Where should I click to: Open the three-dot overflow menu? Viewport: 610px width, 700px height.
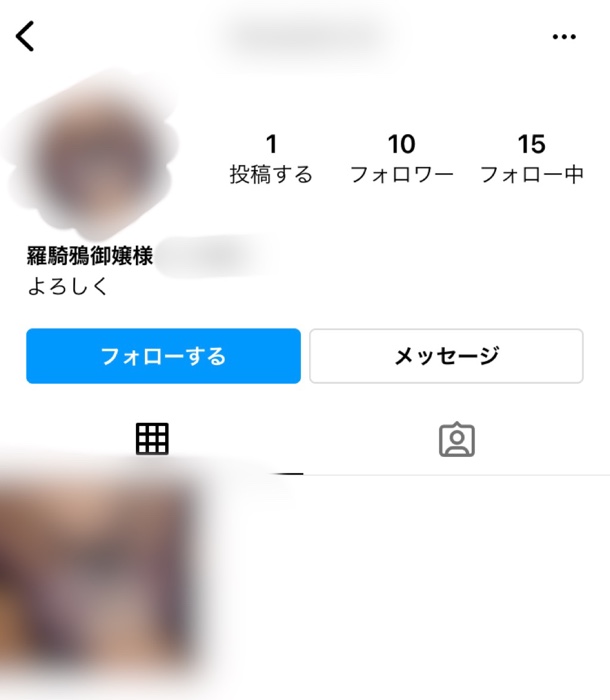click(x=564, y=37)
